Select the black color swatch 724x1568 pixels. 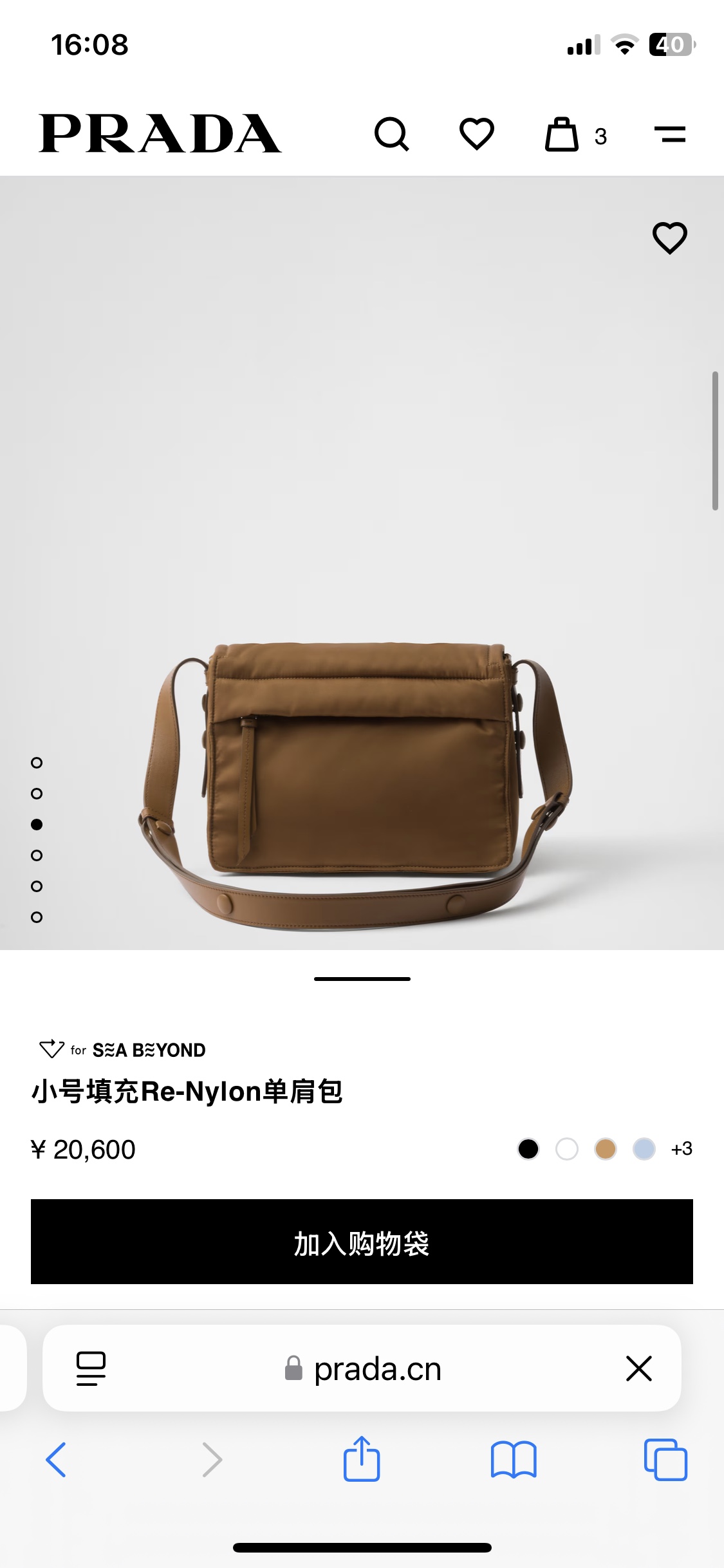tap(528, 1149)
